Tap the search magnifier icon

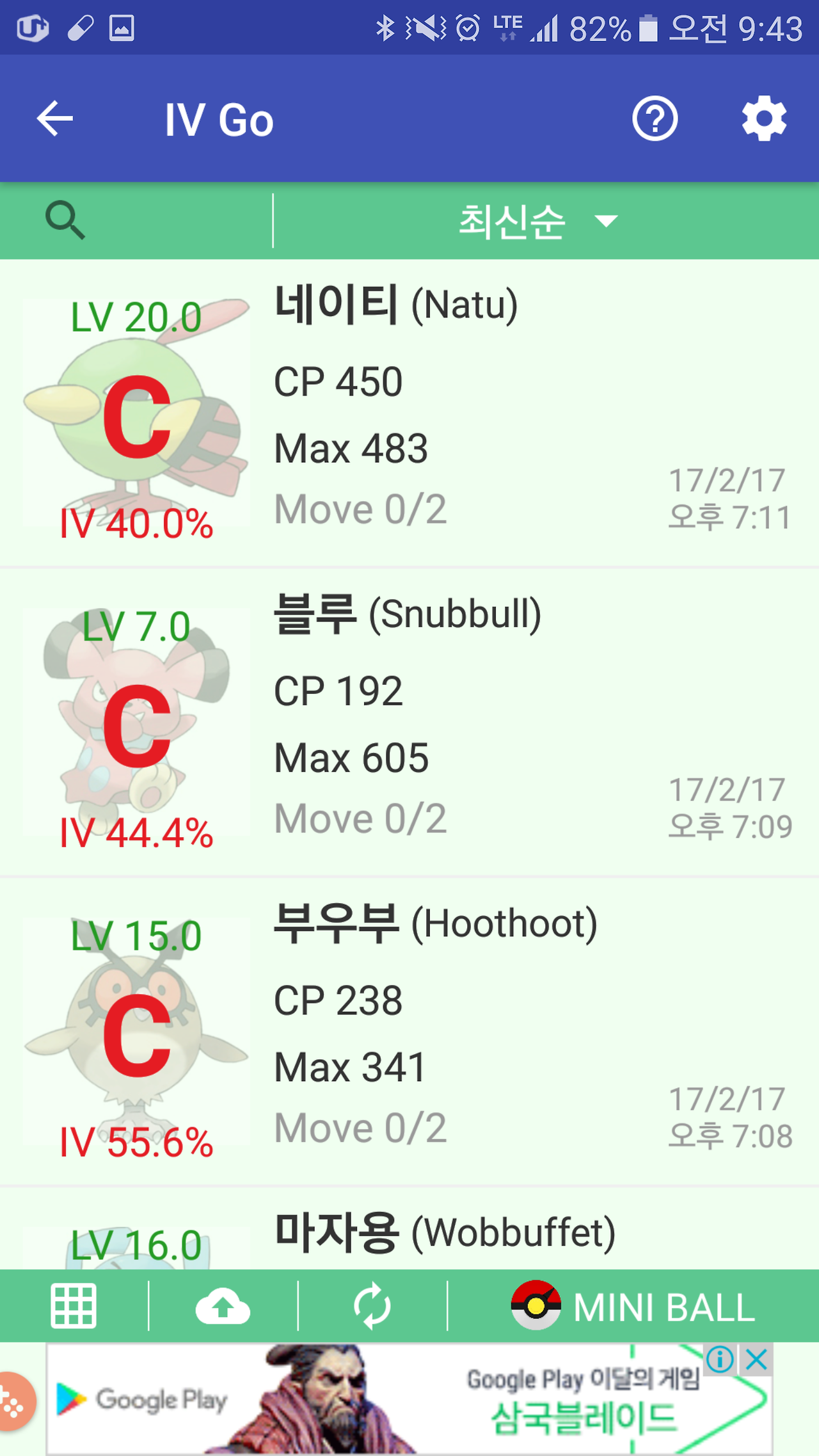[65, 220]
